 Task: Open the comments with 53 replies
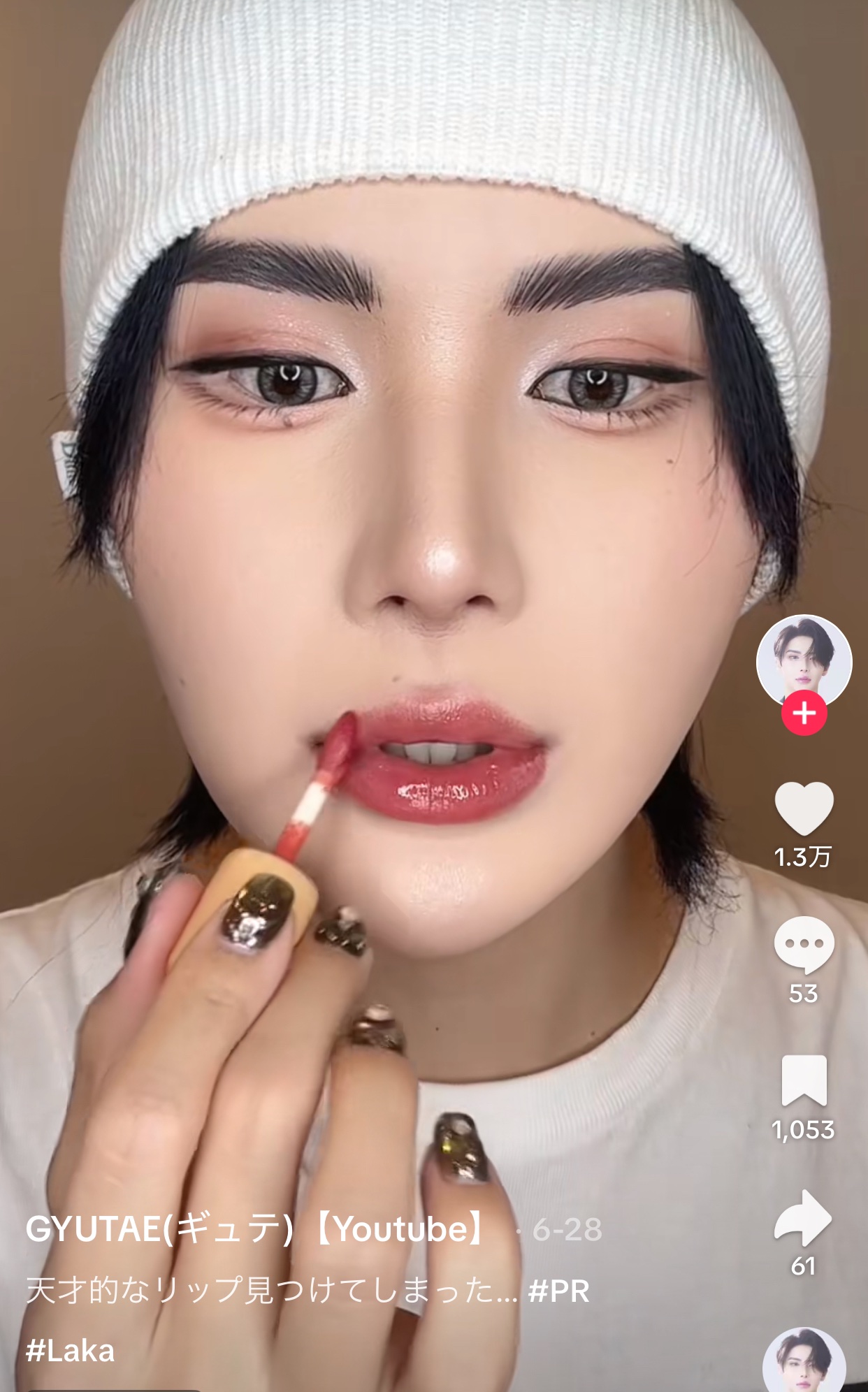804,945
